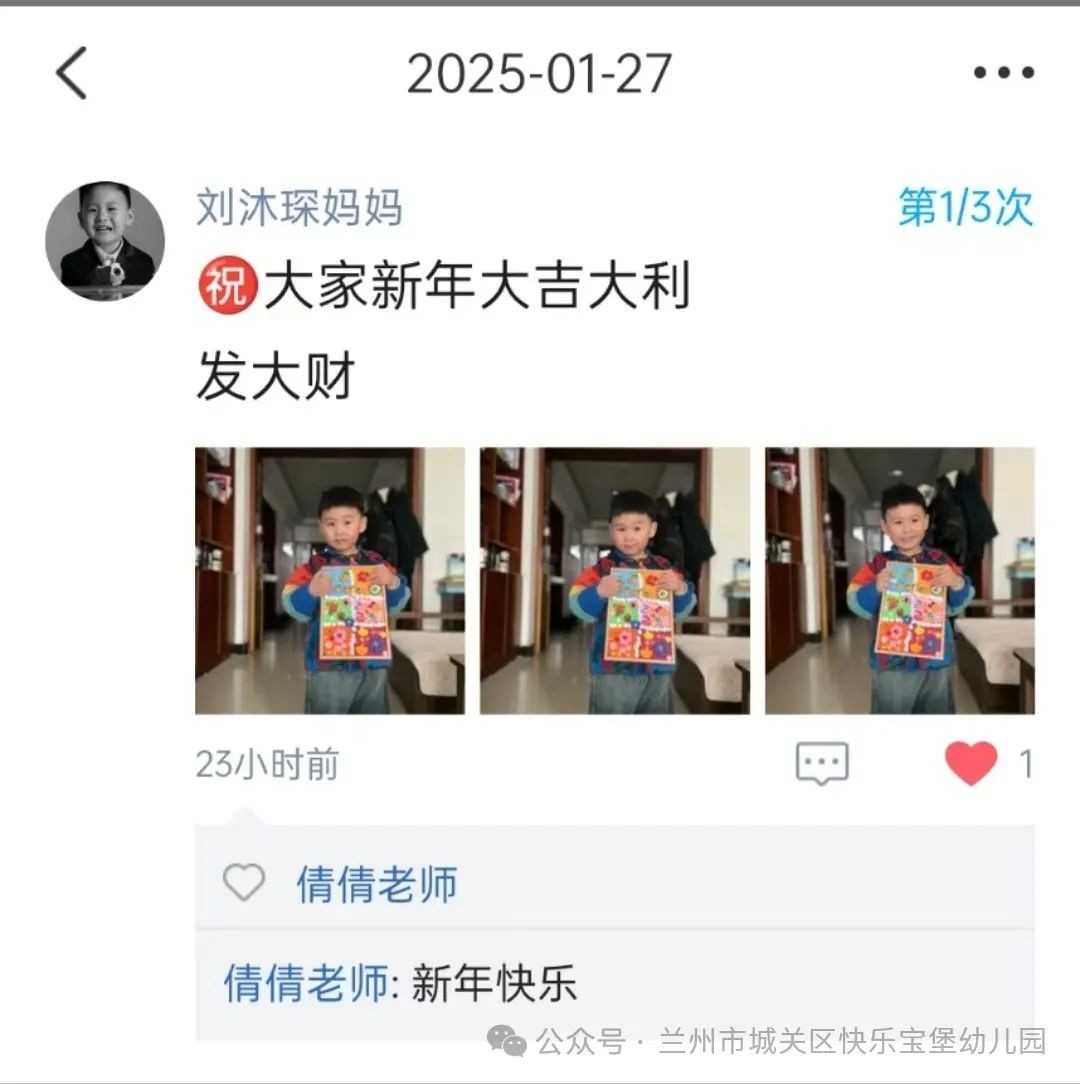Open 倩倩老师 in the likes list
The height and width of the screenshot is (1084, 1080).
tap(376, 884)
